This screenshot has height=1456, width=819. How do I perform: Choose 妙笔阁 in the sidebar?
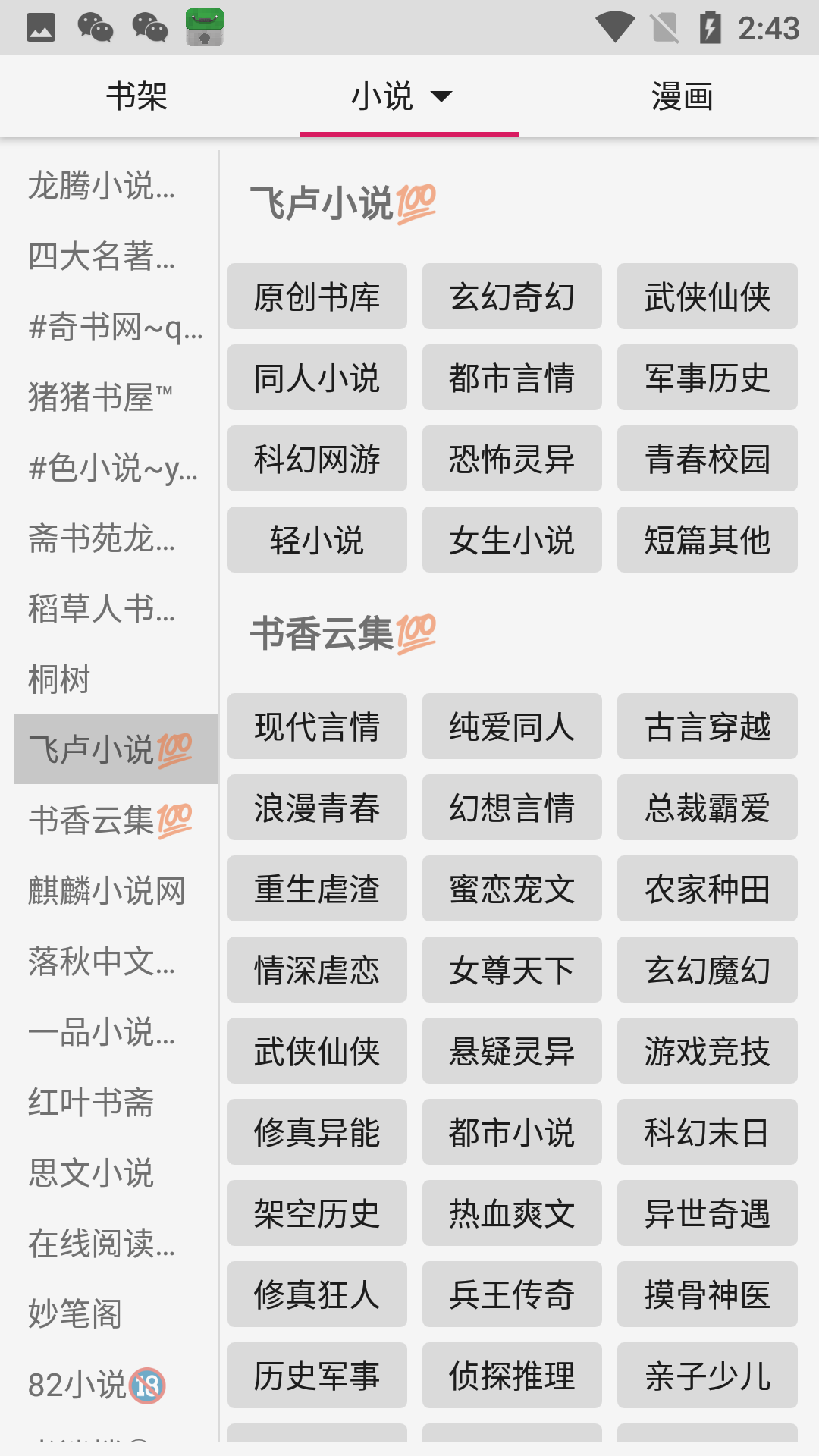click(x=75, y=1313)
